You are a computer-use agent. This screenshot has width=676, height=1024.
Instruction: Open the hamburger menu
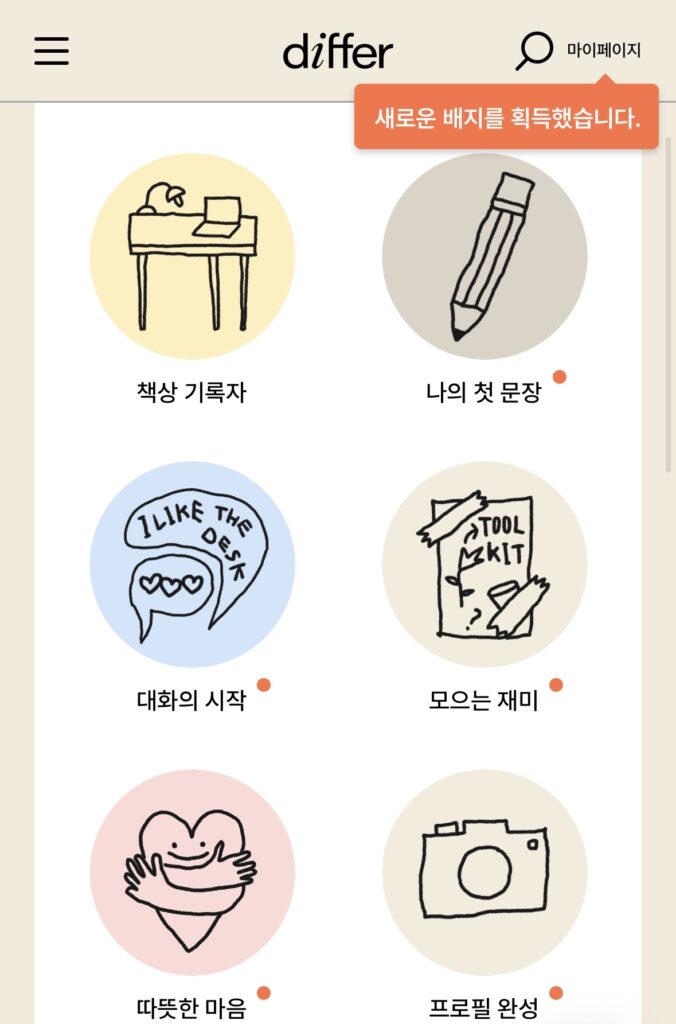pyautogui.click(x=52, y=51)
